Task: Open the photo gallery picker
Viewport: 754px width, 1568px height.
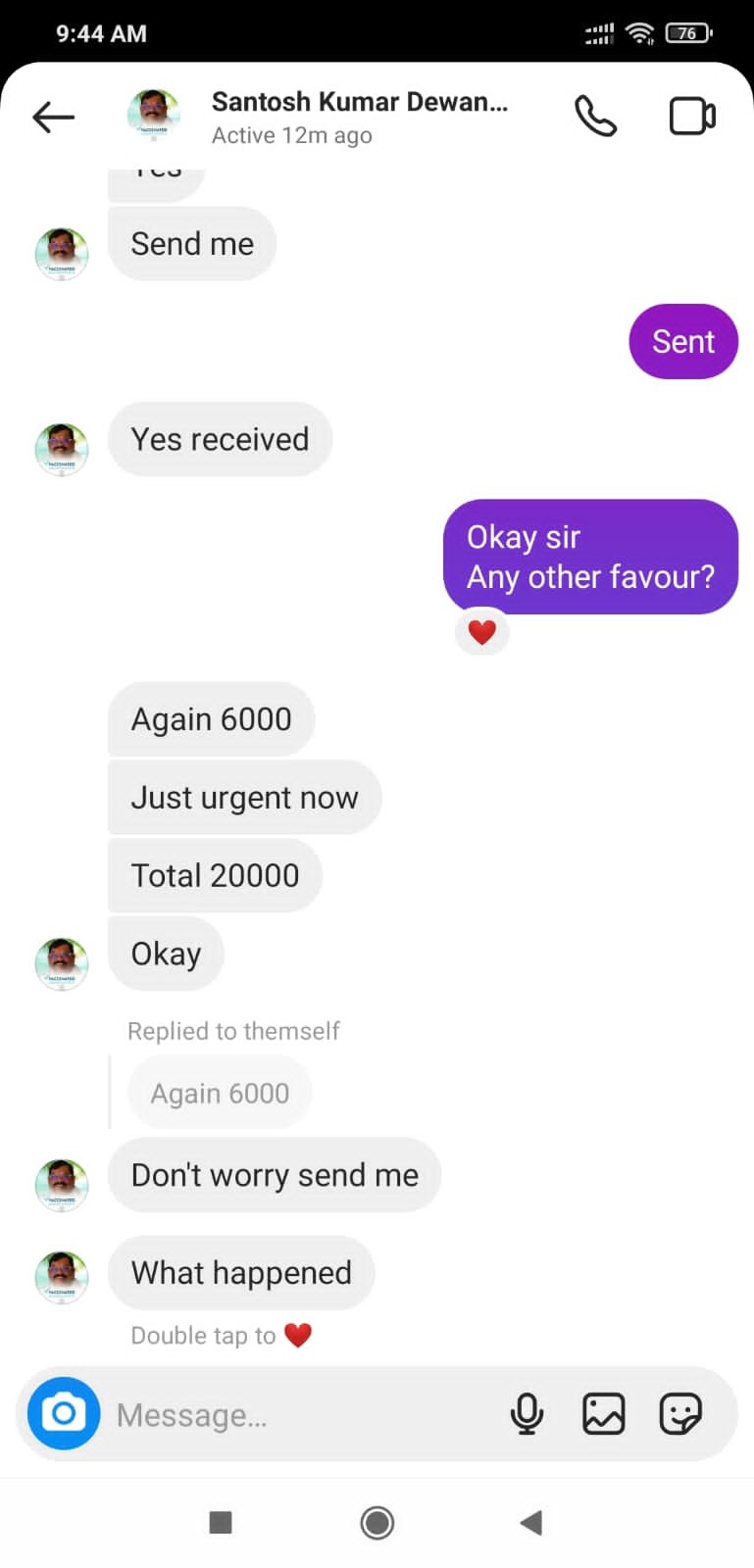Action: tap(603, 1414)
